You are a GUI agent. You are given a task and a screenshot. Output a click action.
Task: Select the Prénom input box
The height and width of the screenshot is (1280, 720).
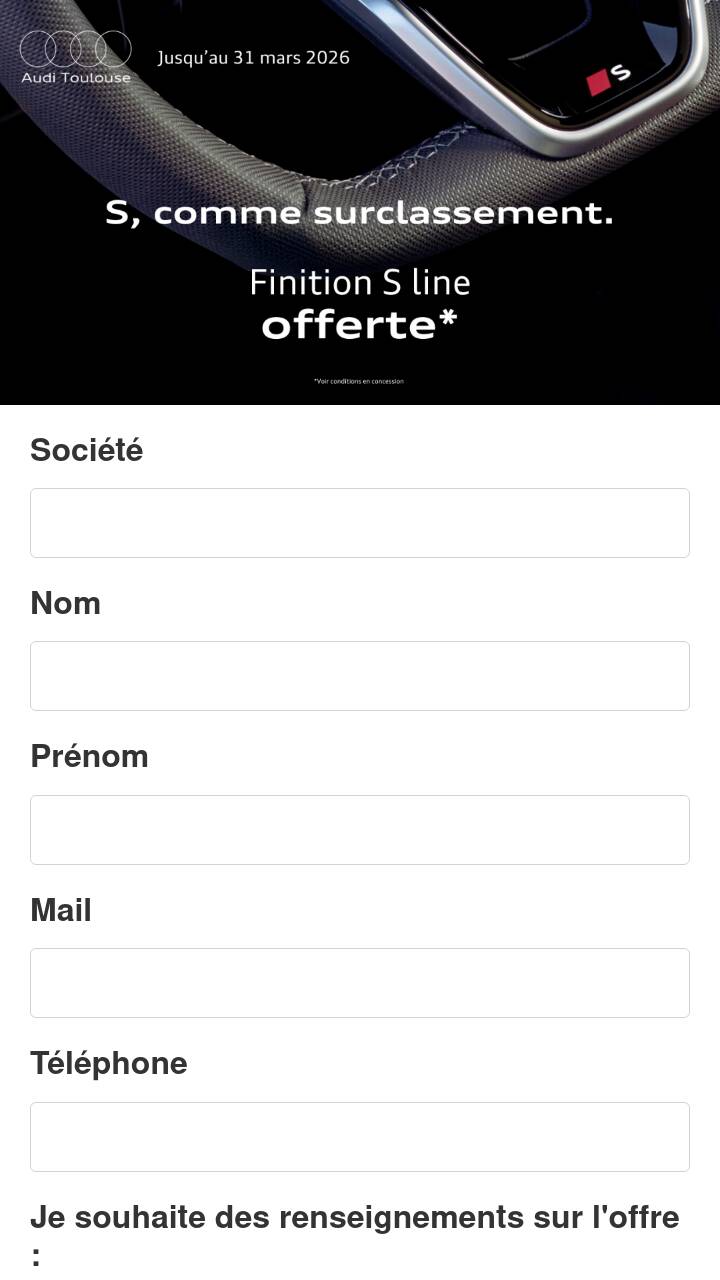click(360, 830)
